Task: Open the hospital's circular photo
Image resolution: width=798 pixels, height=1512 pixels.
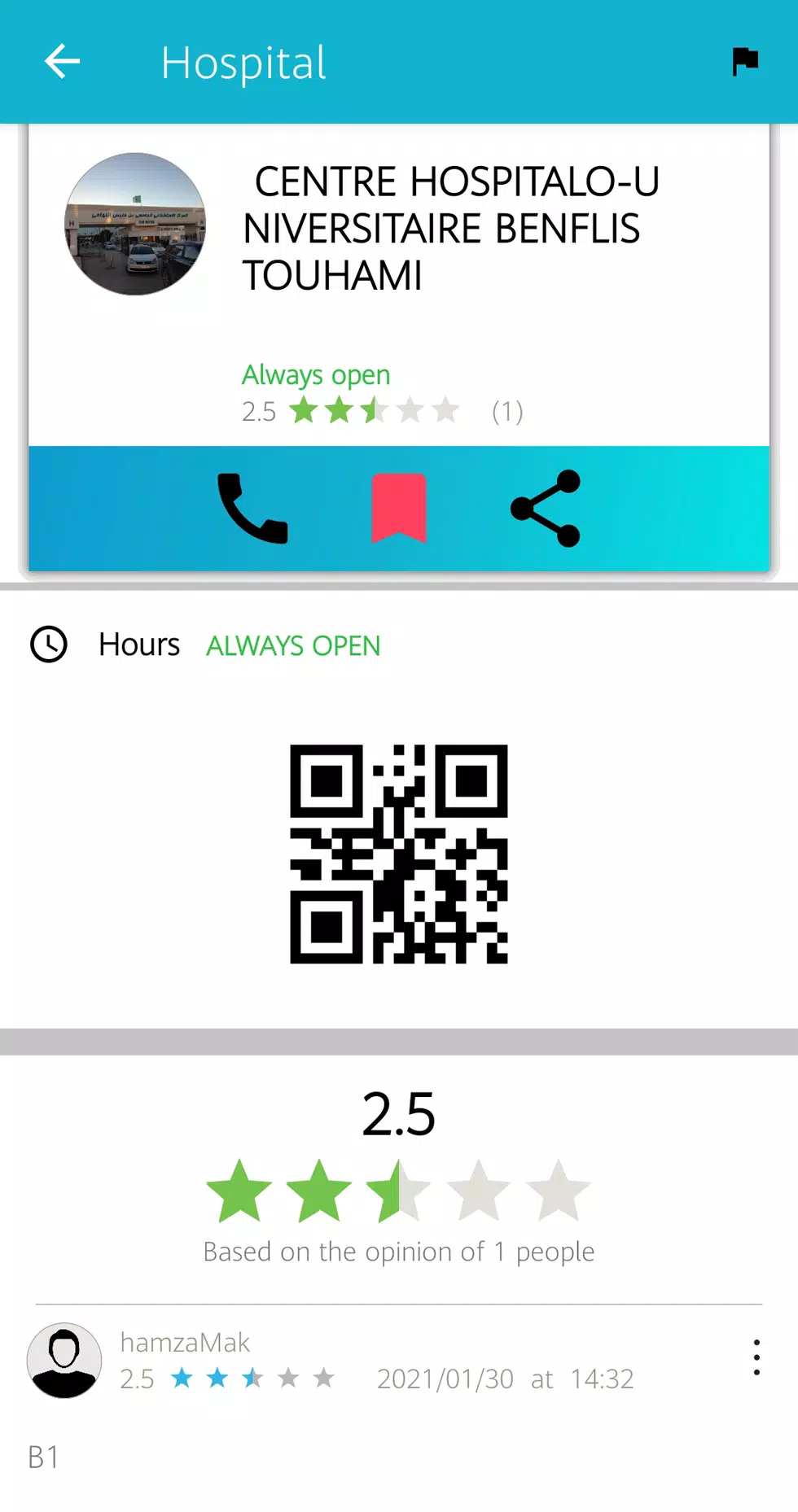Action: (x=135, y=224)
